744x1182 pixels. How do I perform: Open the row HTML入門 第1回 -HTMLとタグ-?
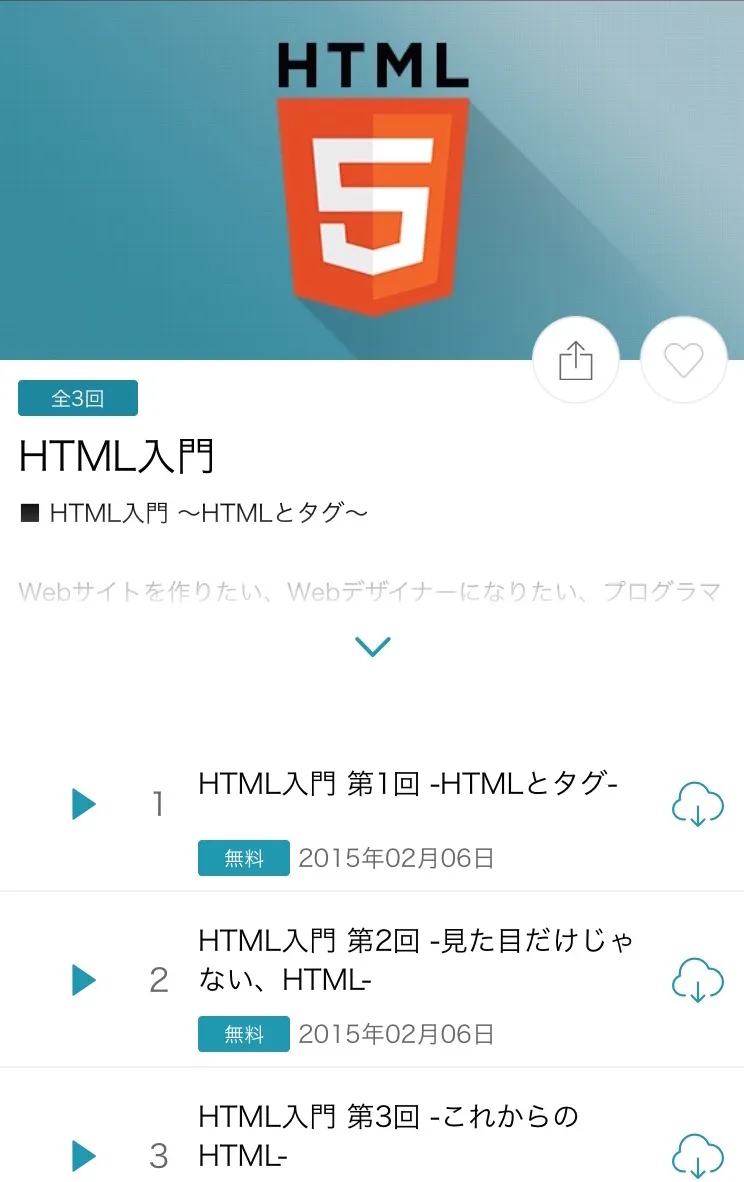tap(408, 785)
